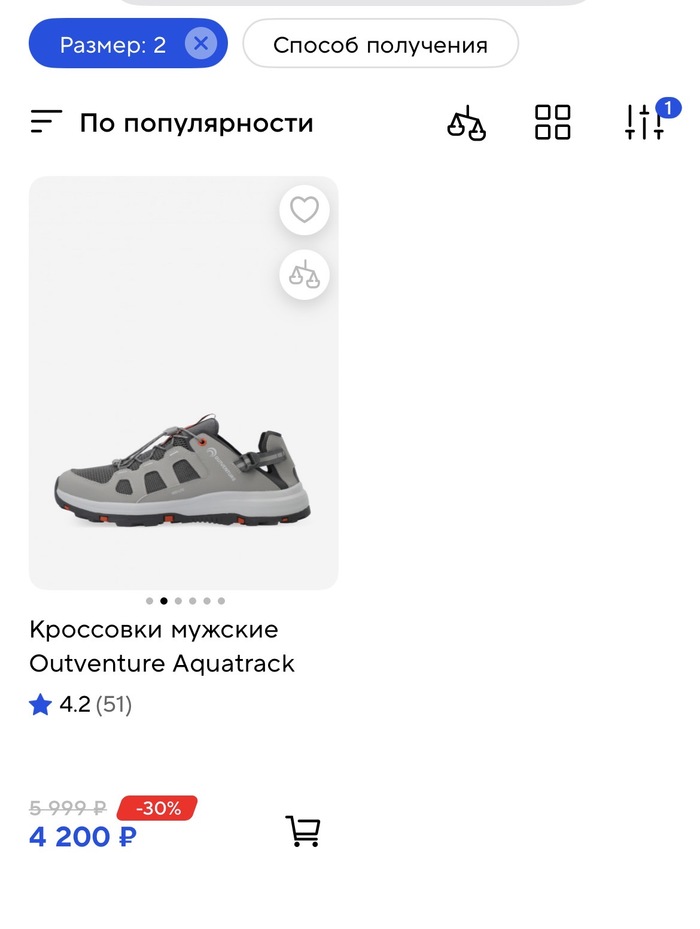The width and height of the screenshot is (700, 929).
Task: Open the filters sliders icon
Action: coord(645,122)
